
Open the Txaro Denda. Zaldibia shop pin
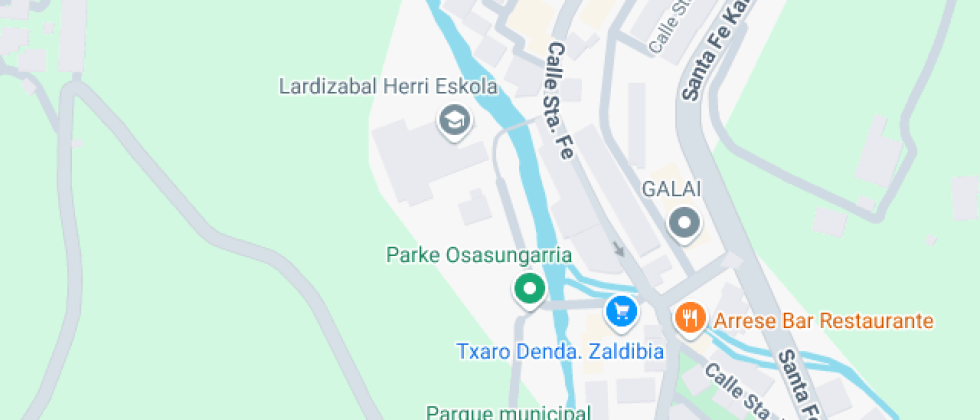pyautogui.click(x=622, y=312)
